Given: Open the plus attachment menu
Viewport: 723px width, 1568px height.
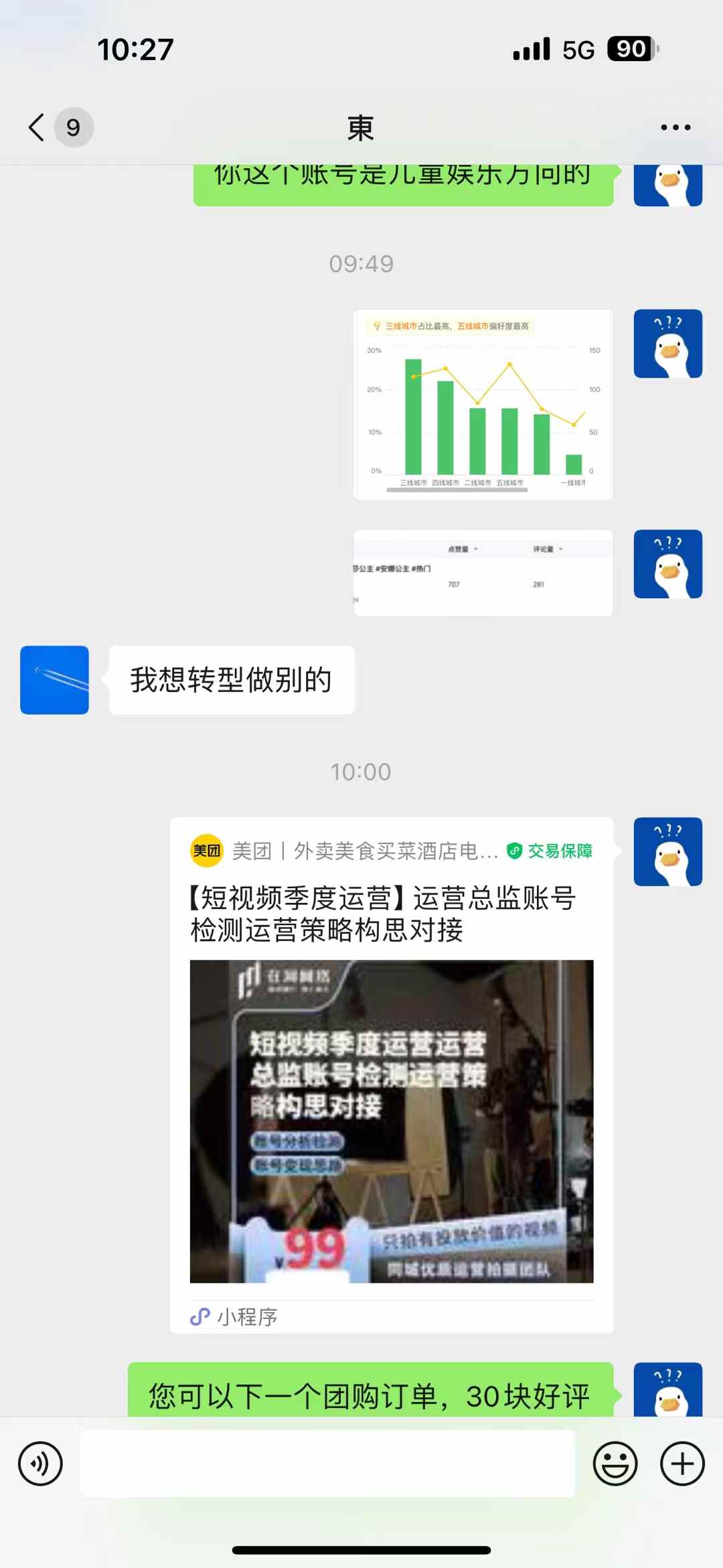Looking at the screenshot, I should 682,1464.
